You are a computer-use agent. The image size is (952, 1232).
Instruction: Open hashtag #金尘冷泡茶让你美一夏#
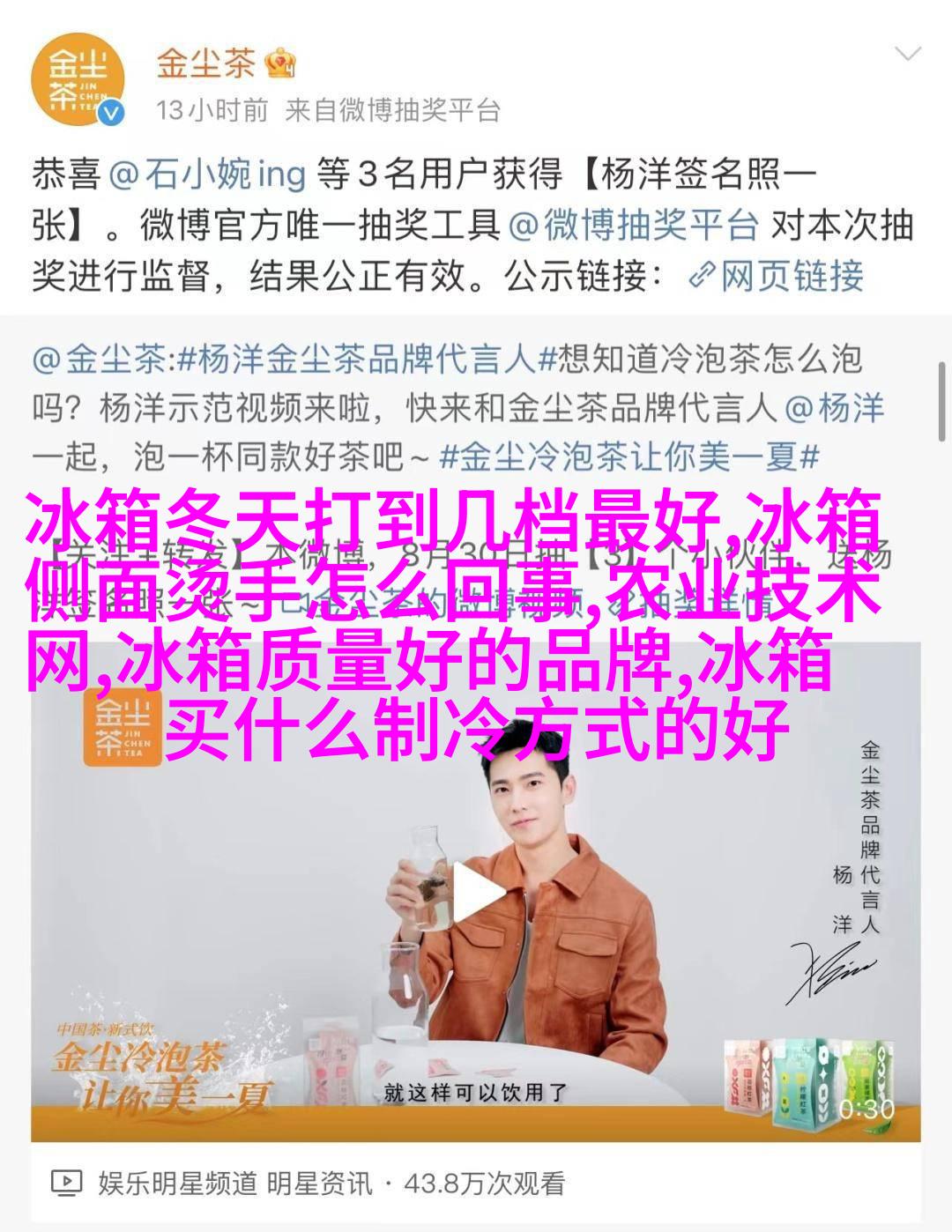(629, 457)
